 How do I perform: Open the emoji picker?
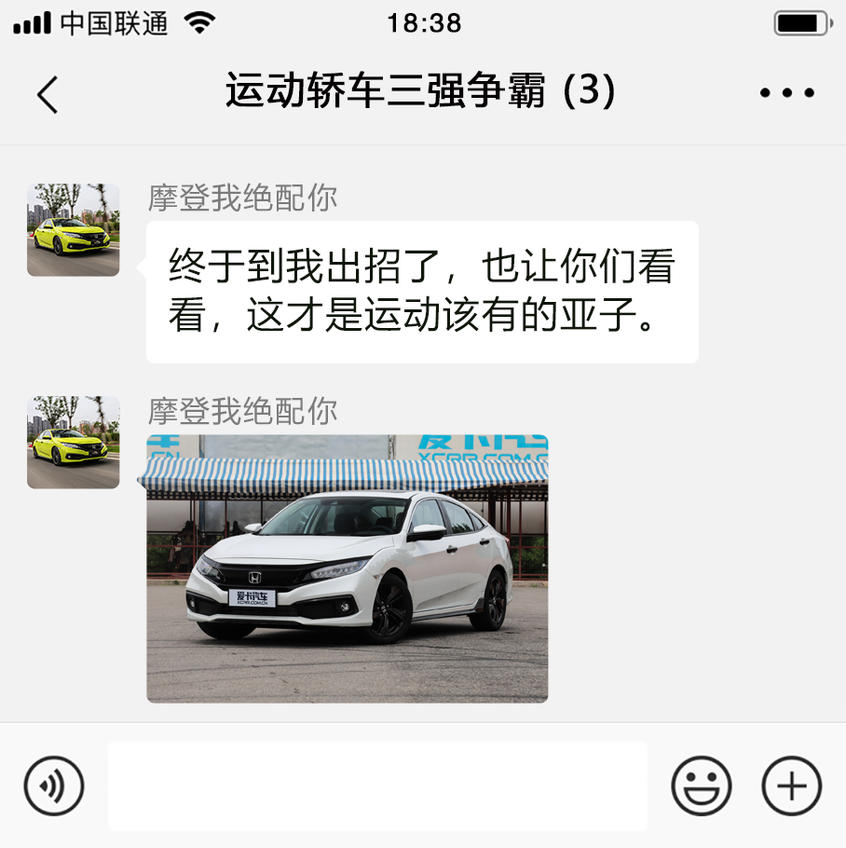point(701,785)
